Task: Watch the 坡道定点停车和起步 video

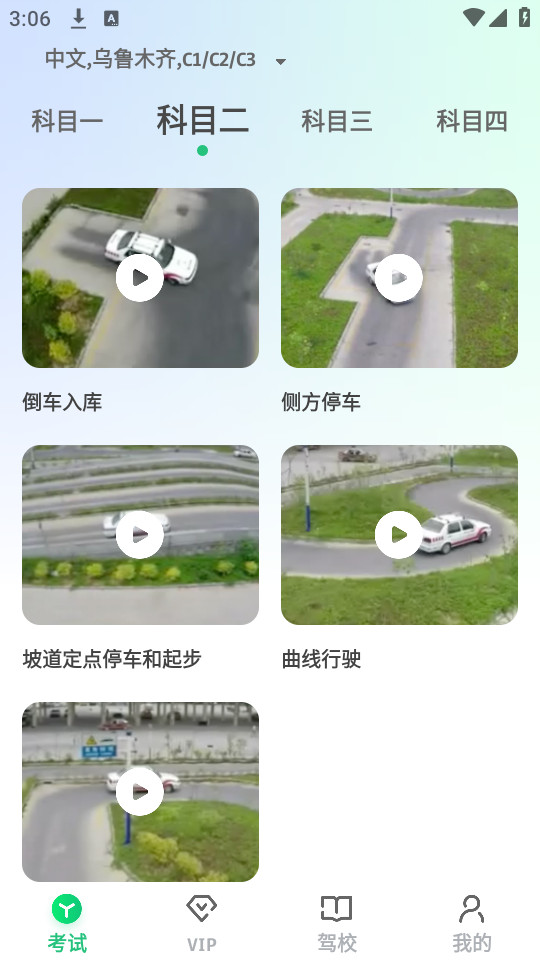Action: (x=140, y=534)
